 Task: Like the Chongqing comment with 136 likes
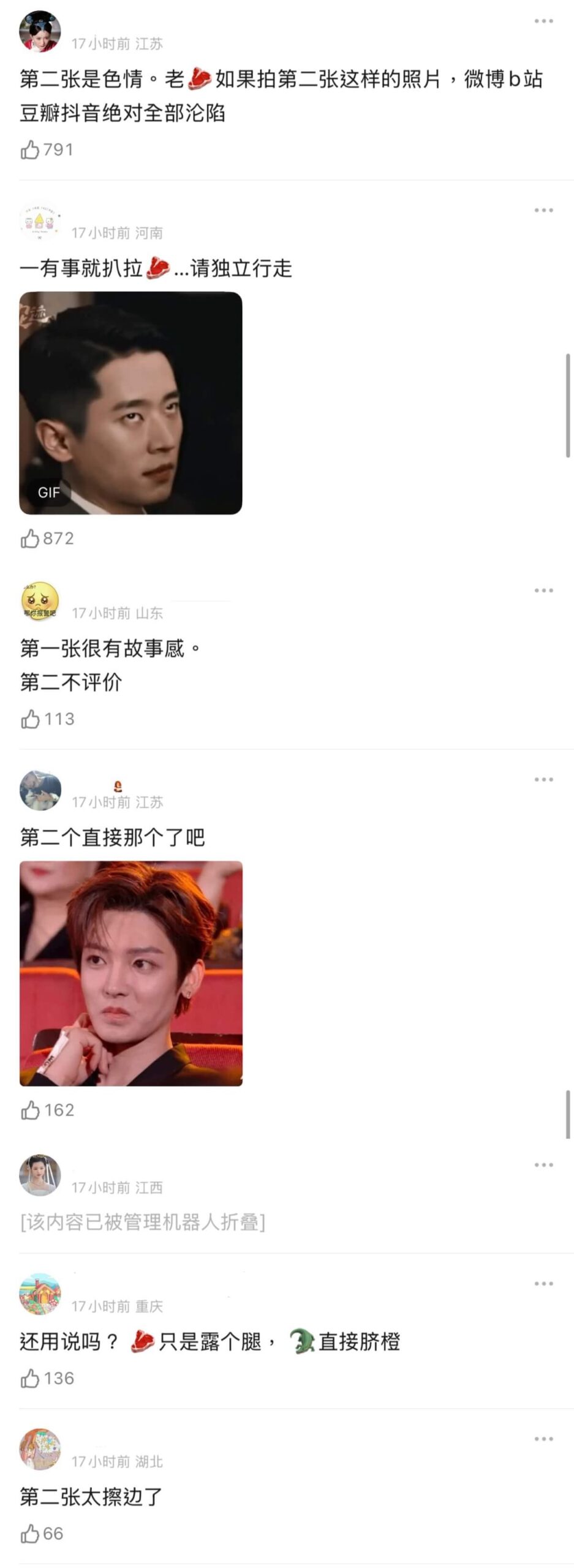30,1378
